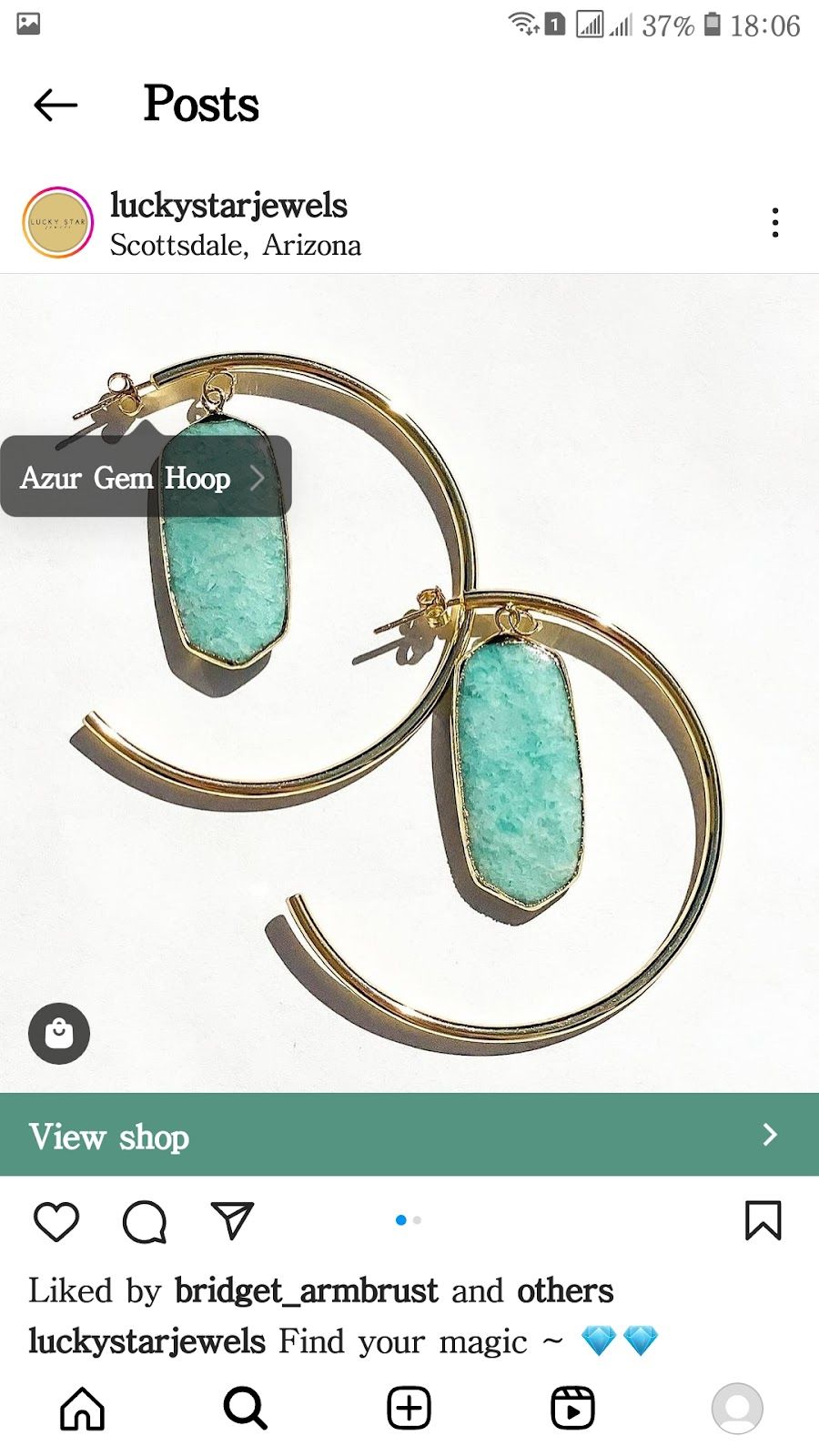The image size is (819, 1456).
Task: Tap the Posts title at the top
Action: click(x=200, y=104)
